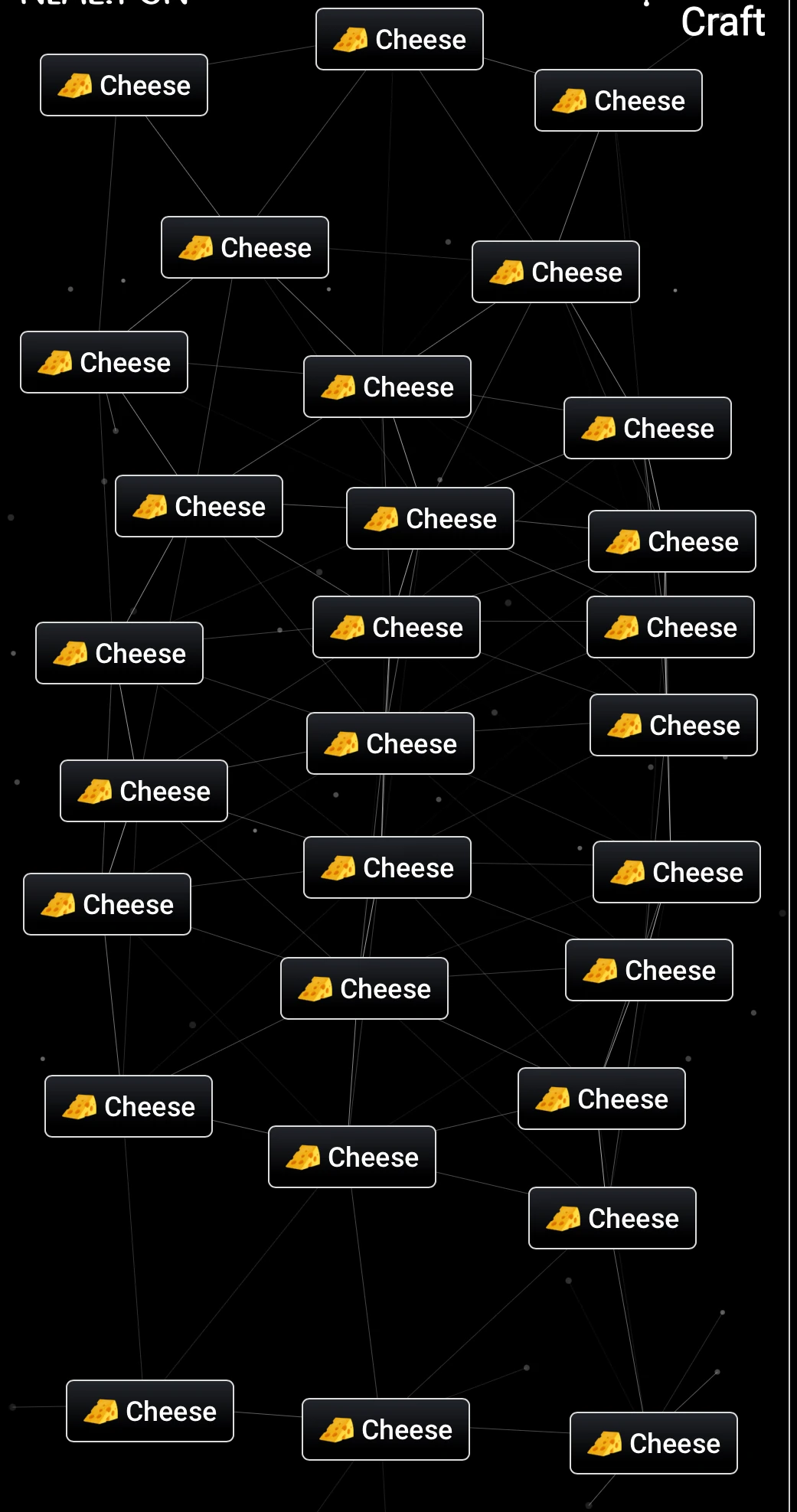Switch to the Craft panel header
Screen dimensions: 797x1512
(x=723, y=21)
